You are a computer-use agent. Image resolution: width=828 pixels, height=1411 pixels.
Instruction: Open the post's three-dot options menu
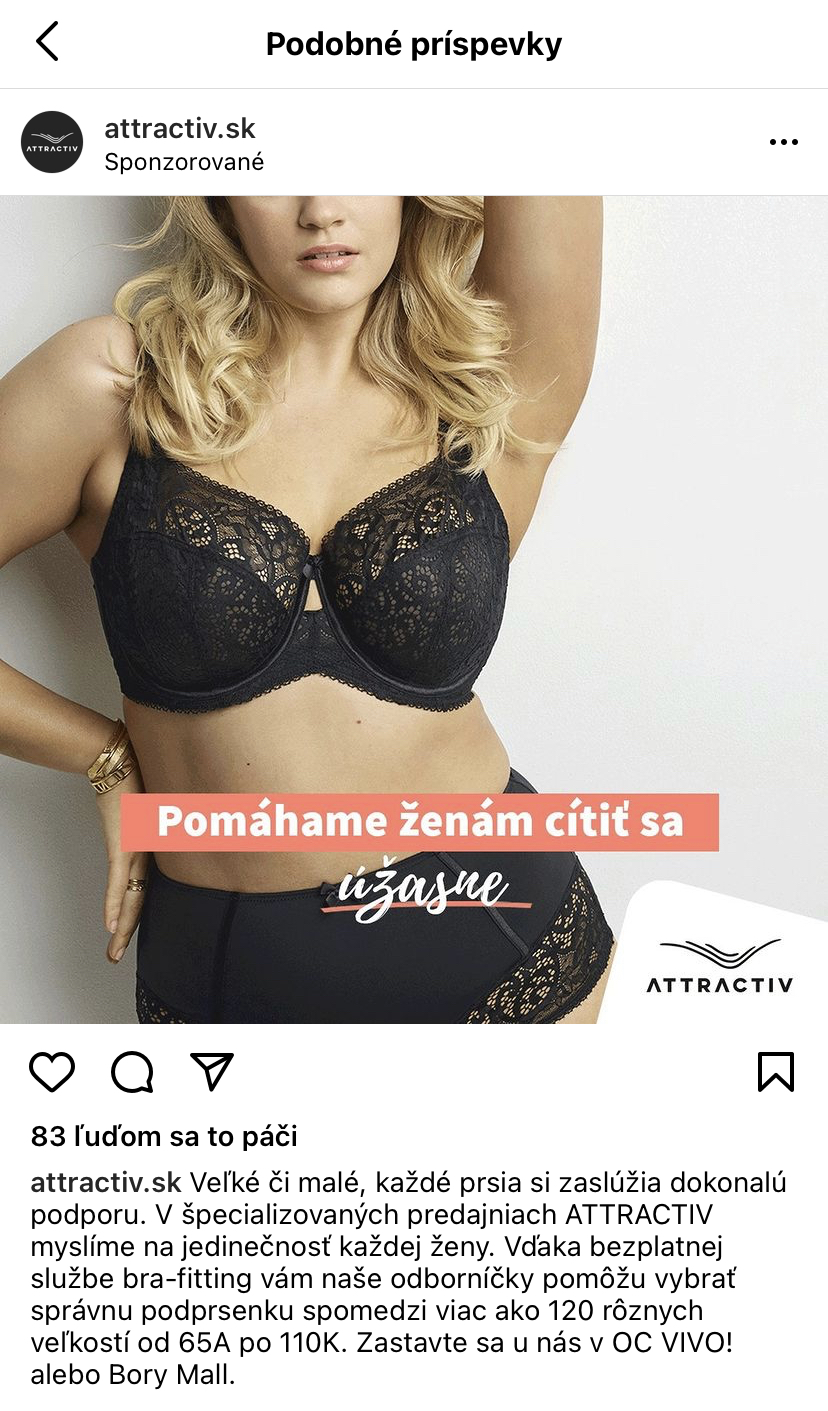click(x=783, y=142)
